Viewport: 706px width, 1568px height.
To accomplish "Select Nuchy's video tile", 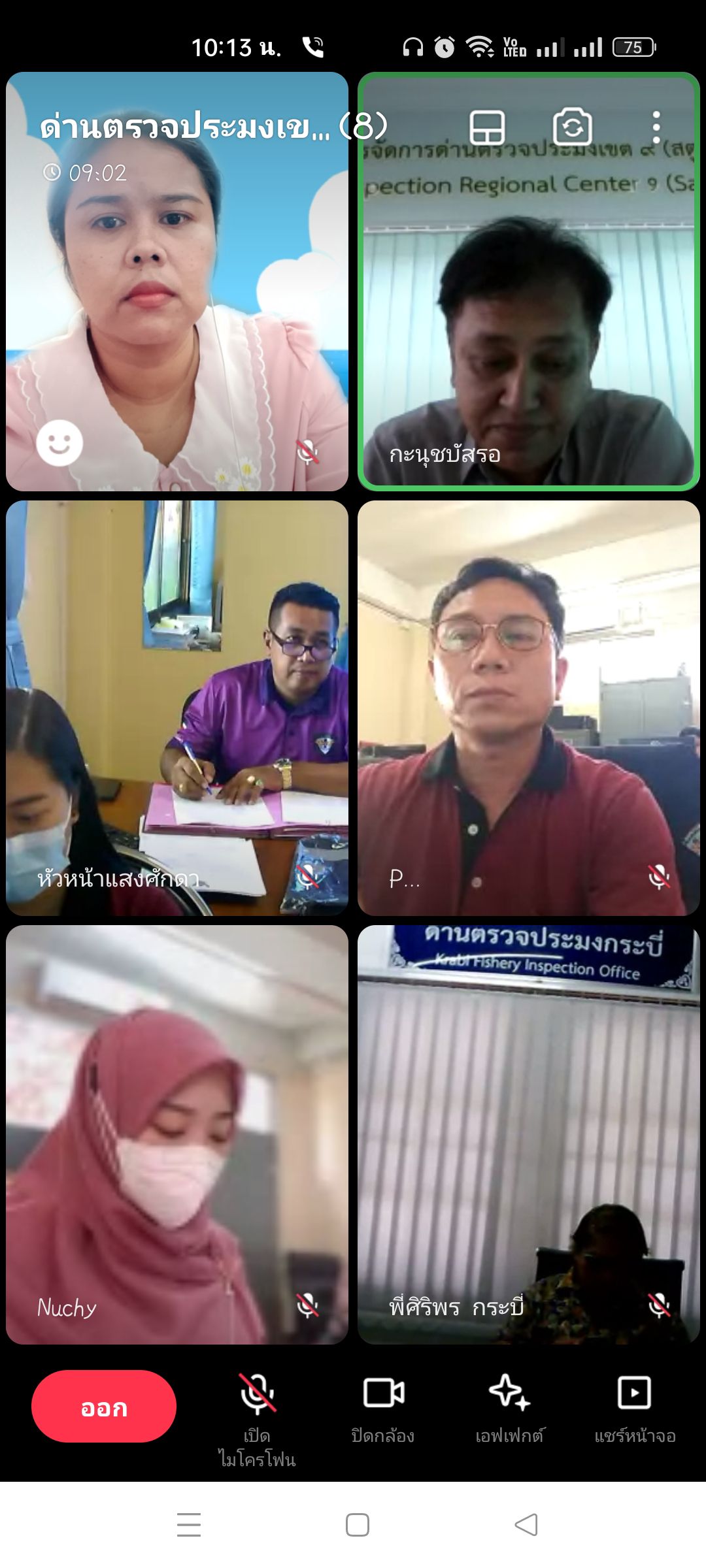I will tap(176, 1134).
